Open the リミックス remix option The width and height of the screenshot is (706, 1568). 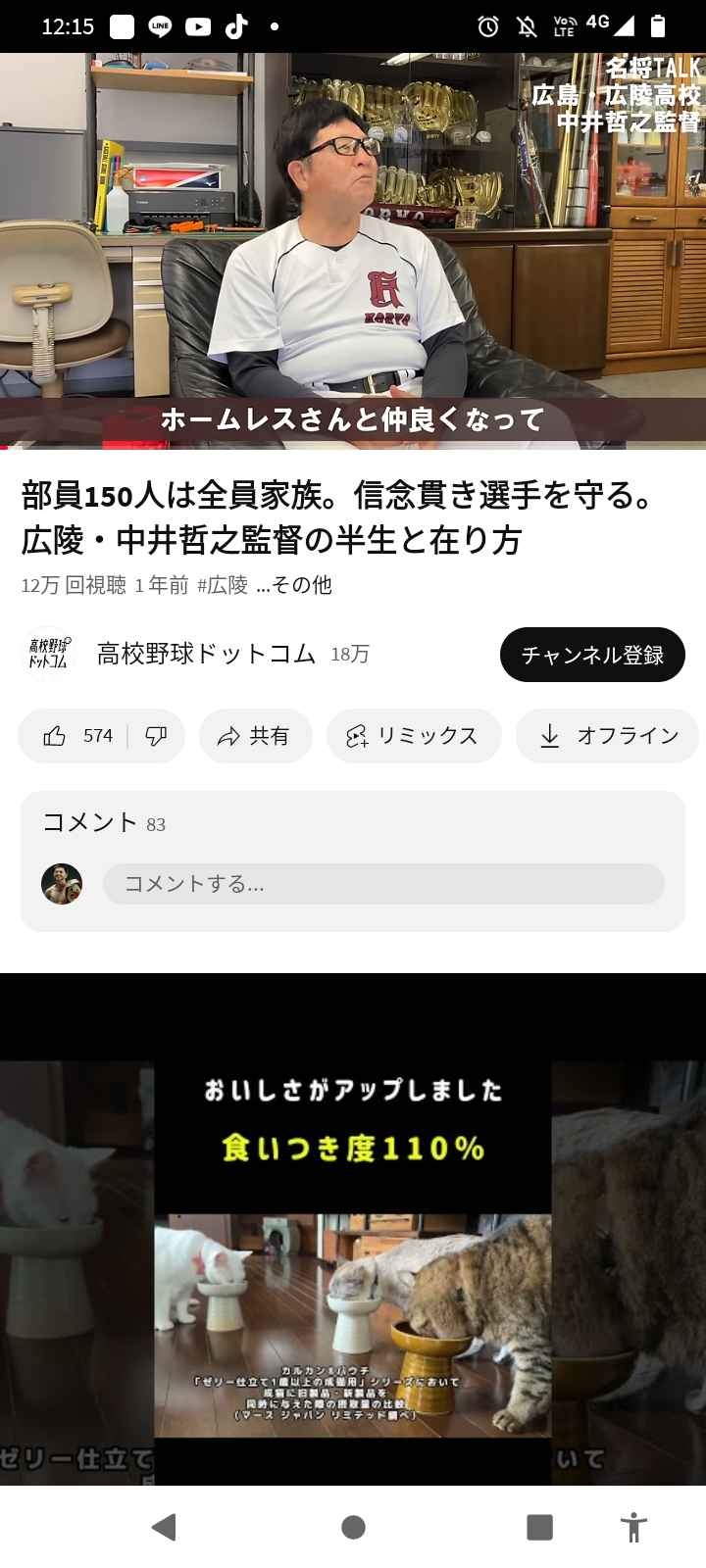414,736
